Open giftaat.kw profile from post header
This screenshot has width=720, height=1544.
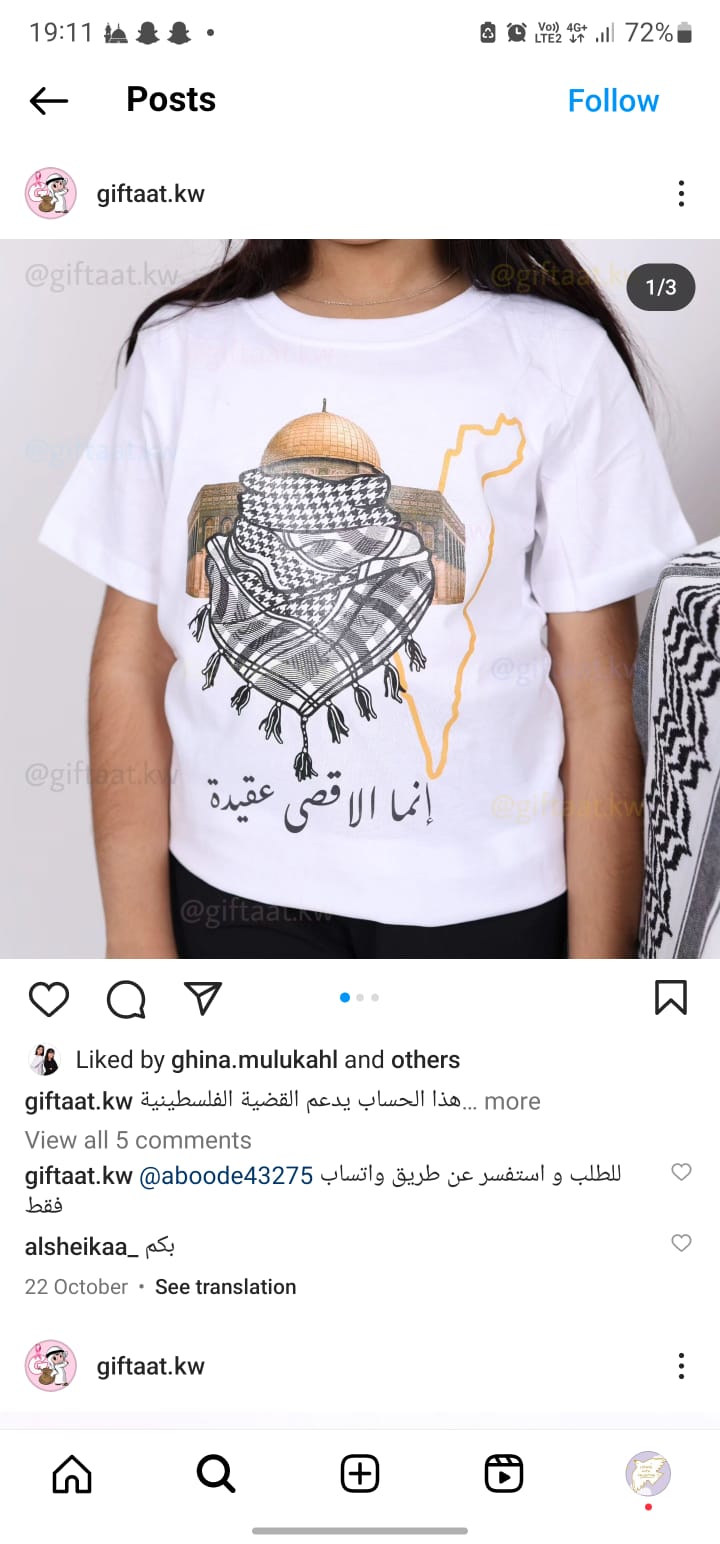tap(150, 193)
